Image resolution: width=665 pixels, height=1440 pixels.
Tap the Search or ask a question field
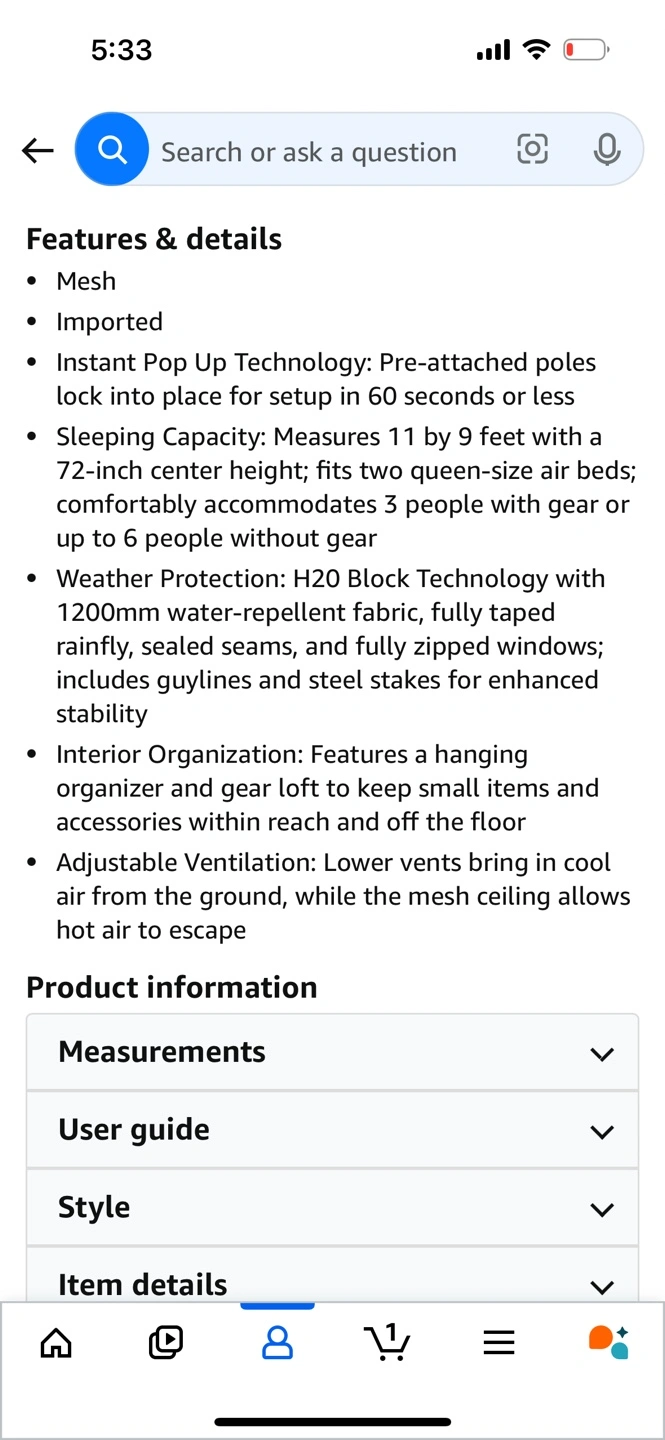click(x=308, y=152)
